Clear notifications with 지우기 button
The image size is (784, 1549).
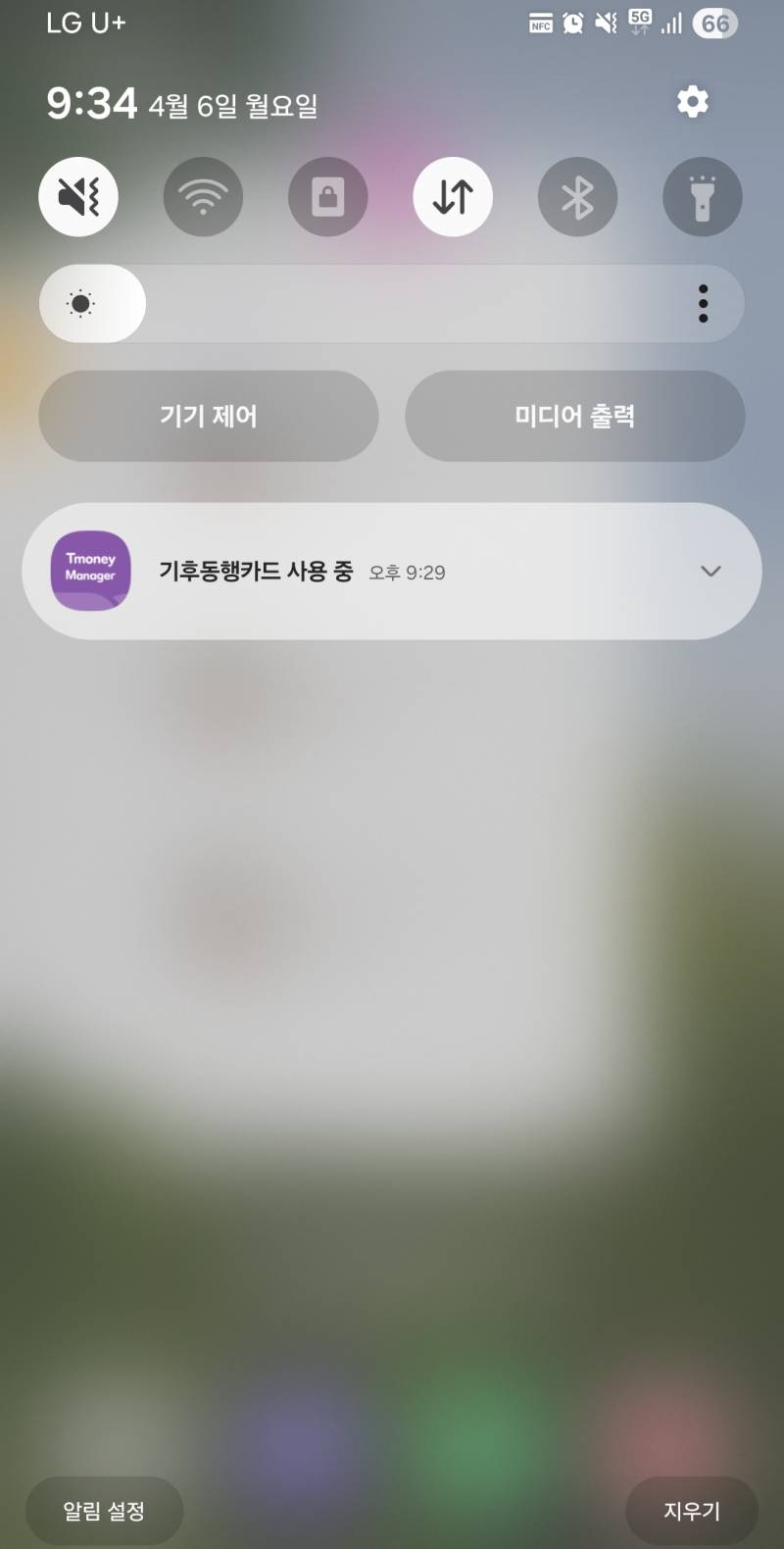pyautogui.click(x=692, y=1511)
